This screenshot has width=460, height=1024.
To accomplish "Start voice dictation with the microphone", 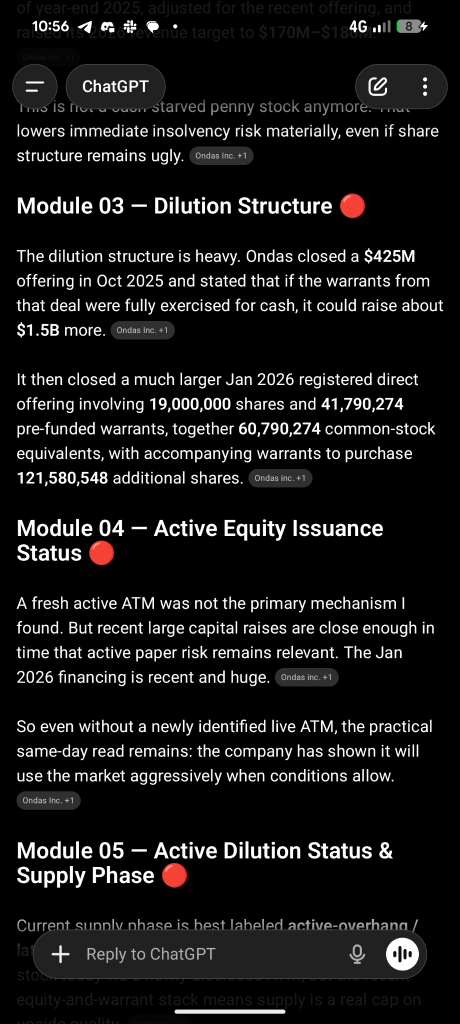I will 357,954.
